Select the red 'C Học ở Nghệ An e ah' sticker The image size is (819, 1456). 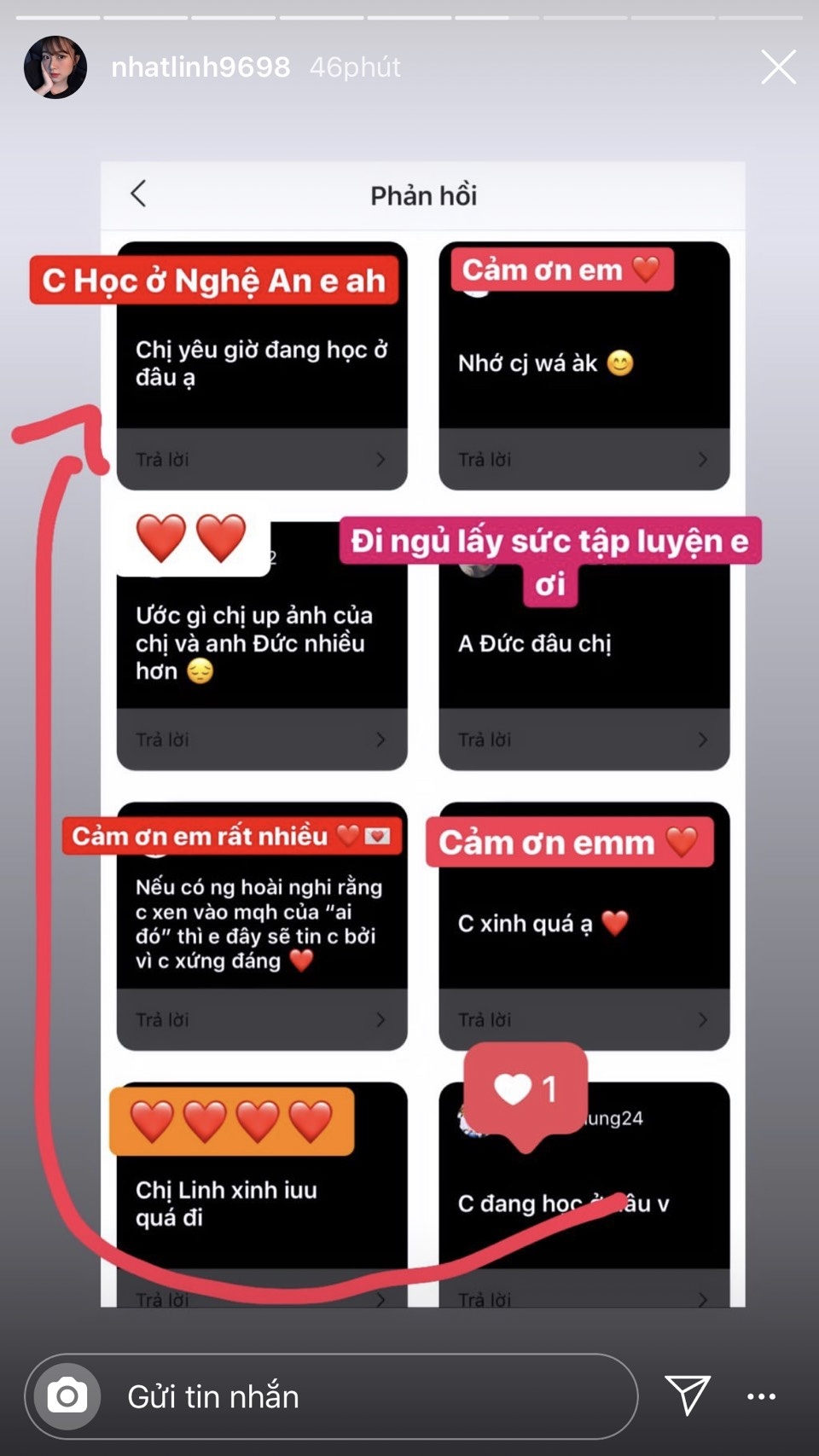point(213,280)
